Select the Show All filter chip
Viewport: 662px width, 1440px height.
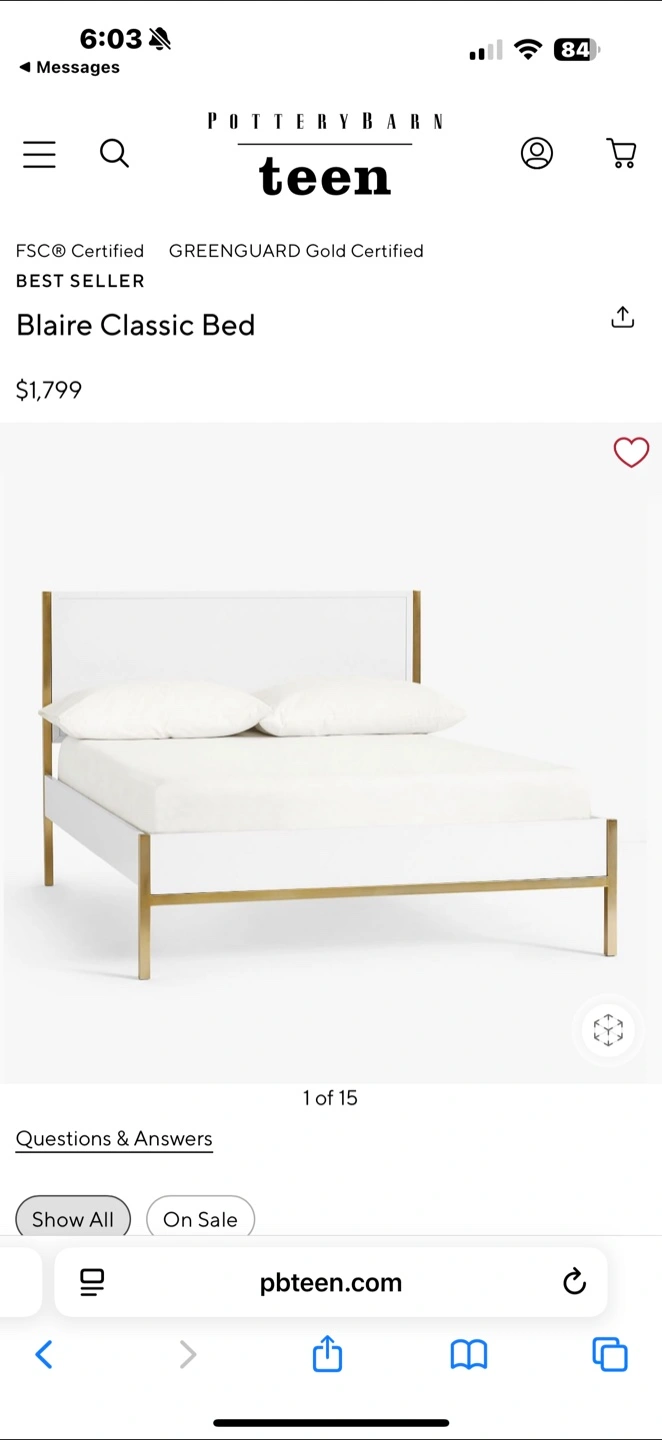(73, 1219)
